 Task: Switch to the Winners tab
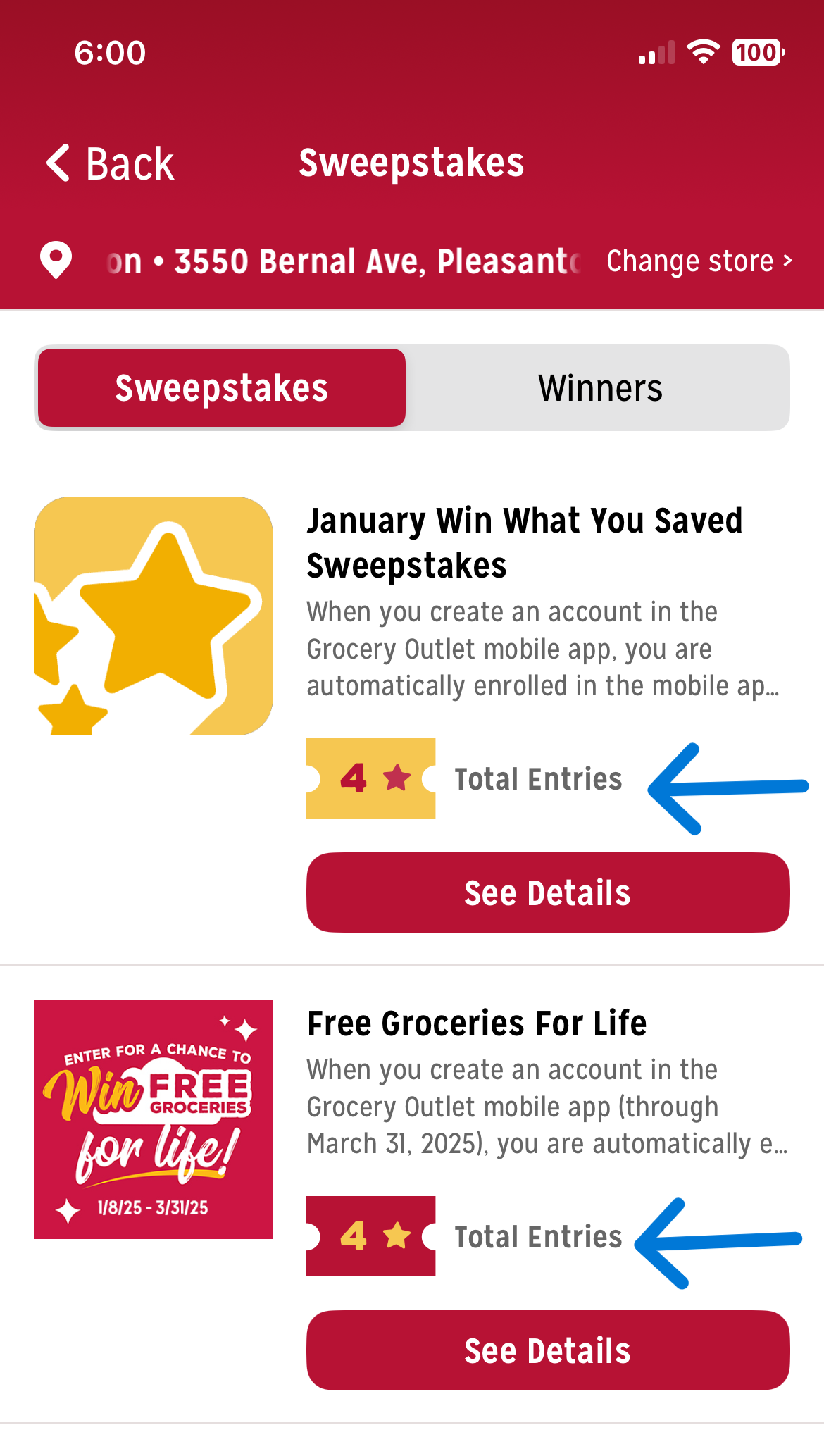(x=600, y=388)
